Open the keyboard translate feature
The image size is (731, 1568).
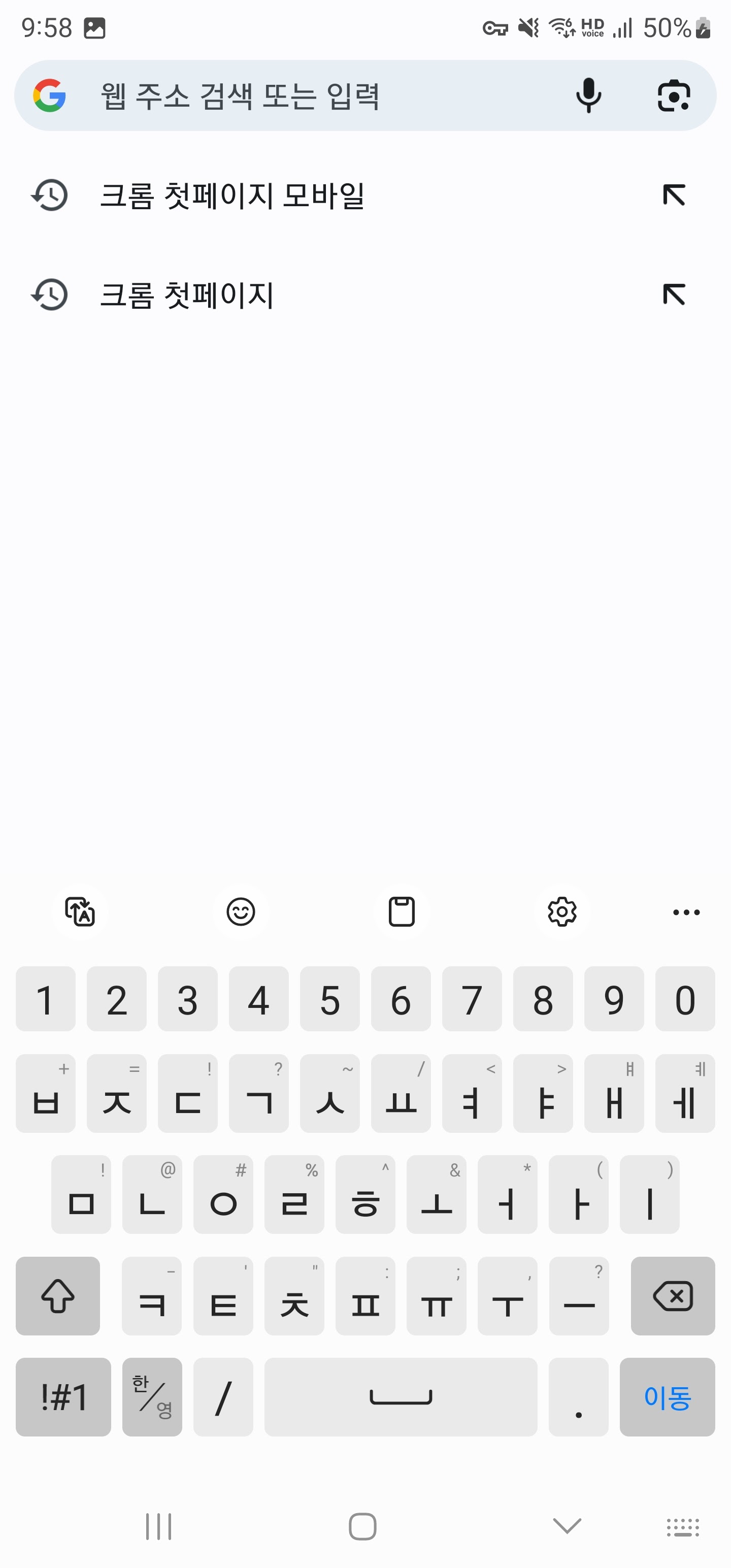(x=80, y=912)
